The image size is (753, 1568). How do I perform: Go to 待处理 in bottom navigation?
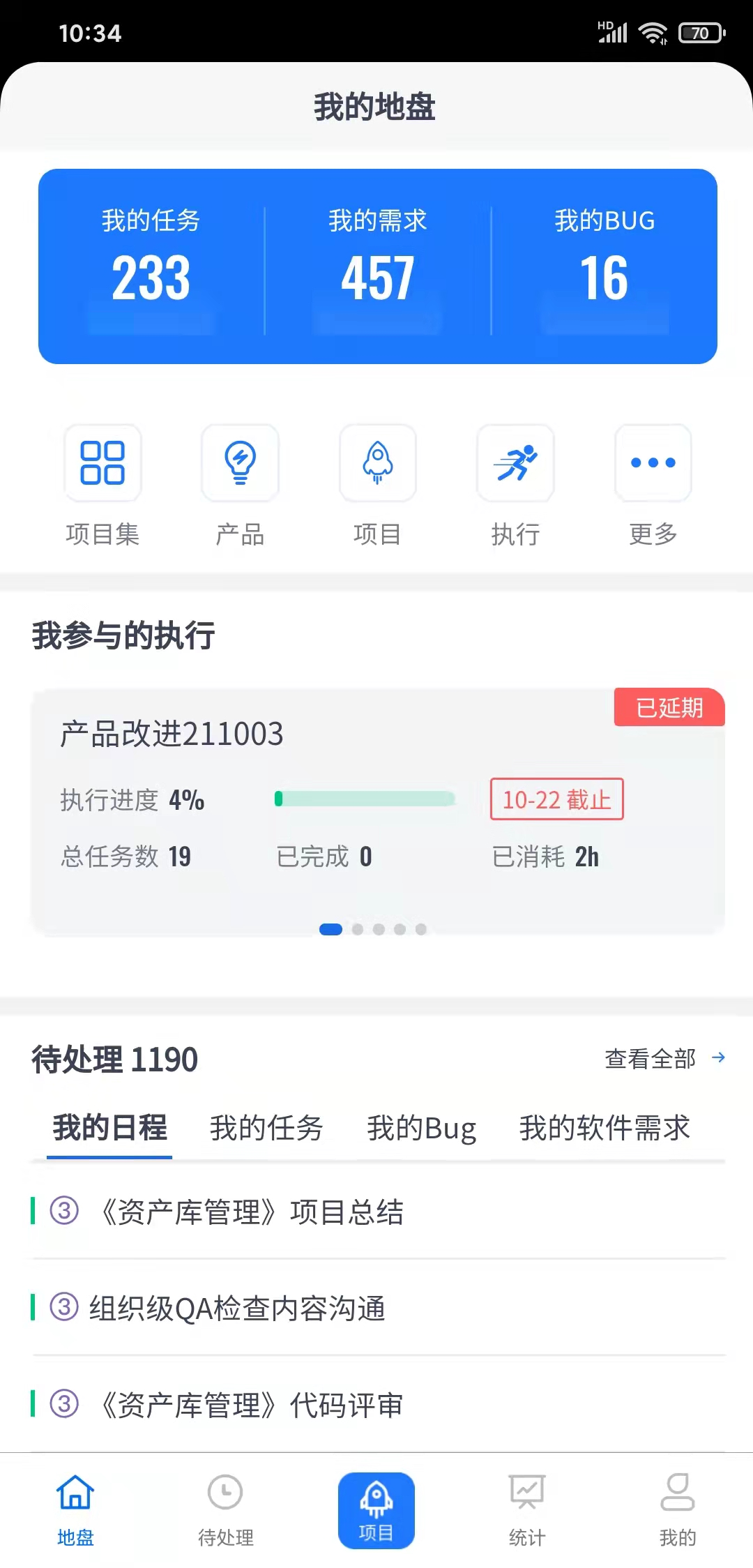225,1509
